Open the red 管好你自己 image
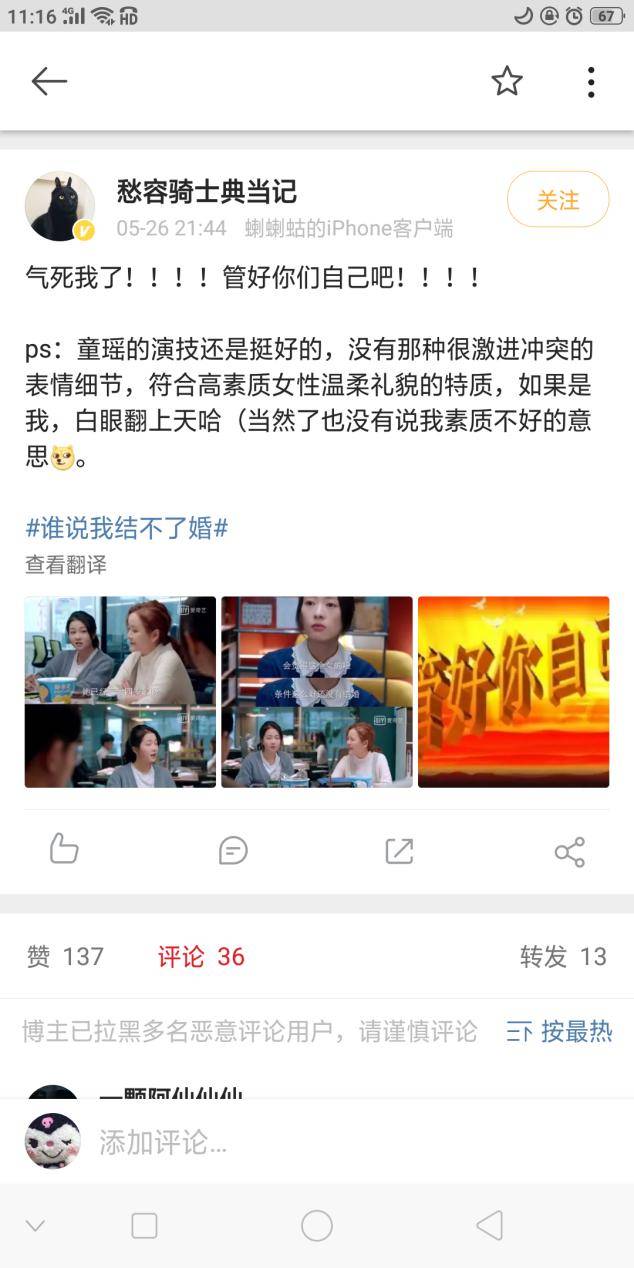Viewport: 634px width, 1268px height. coord(513,692)
